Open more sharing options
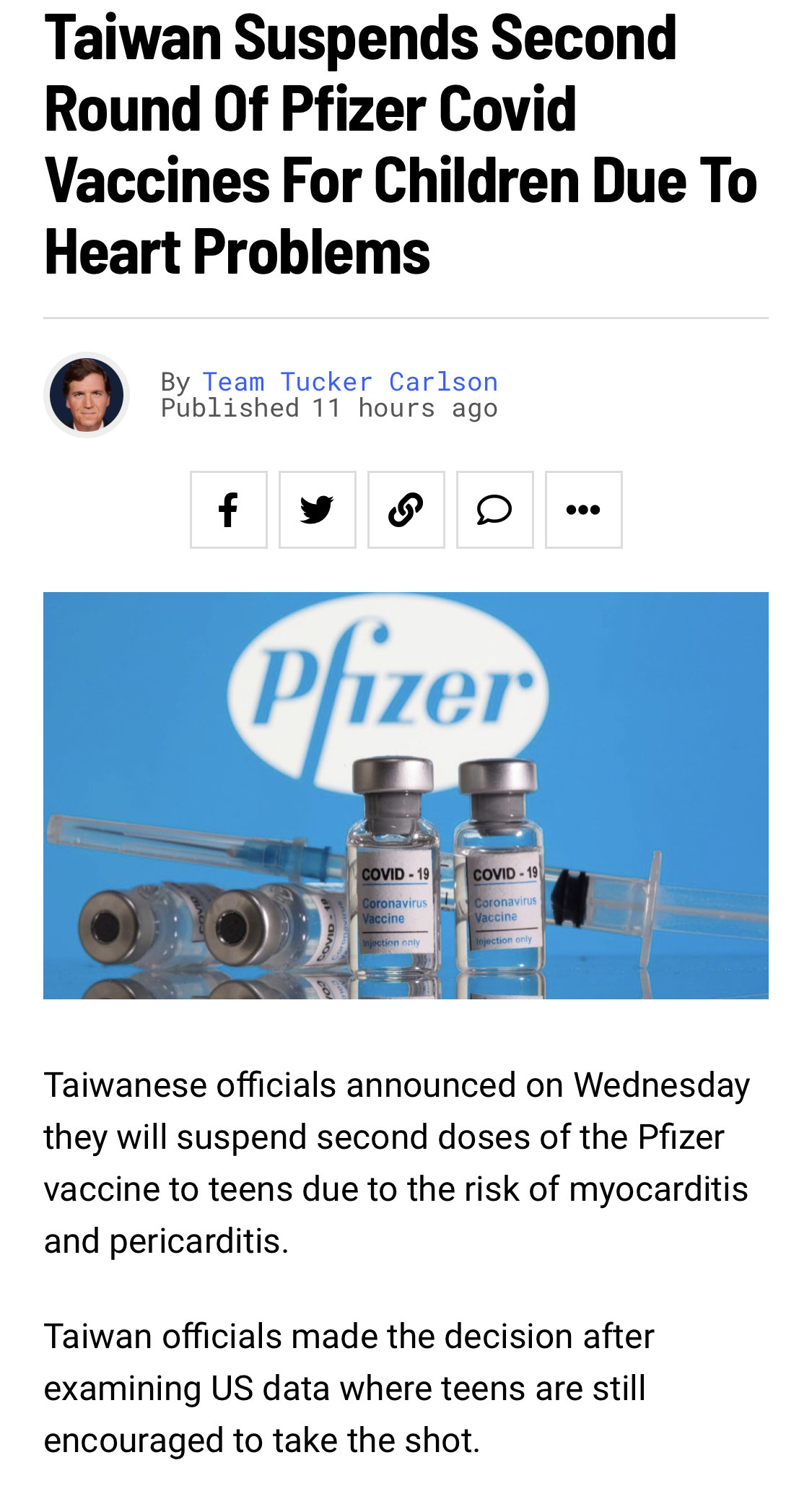 pos(584,510)
